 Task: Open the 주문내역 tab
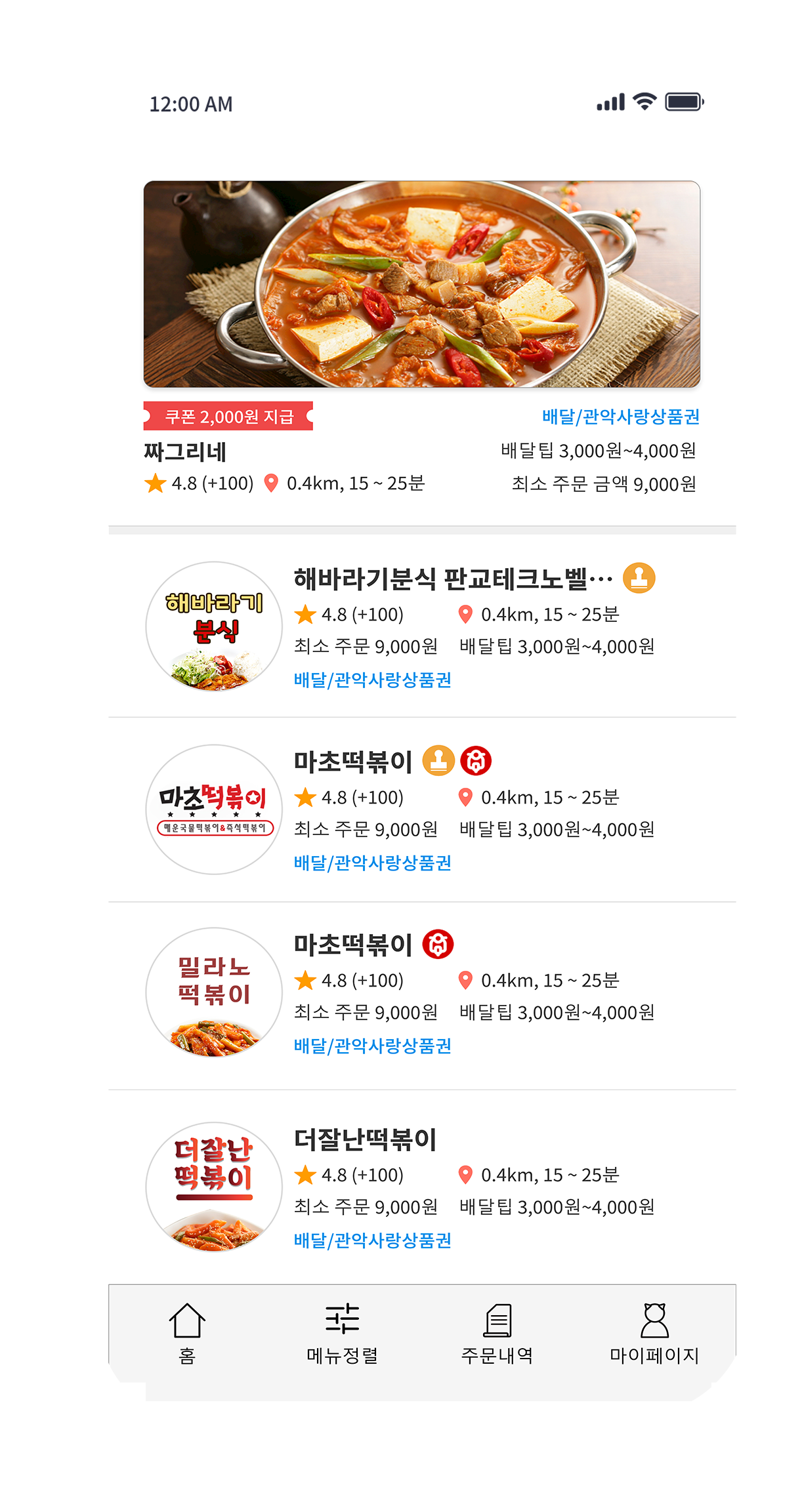(497, 1333)
